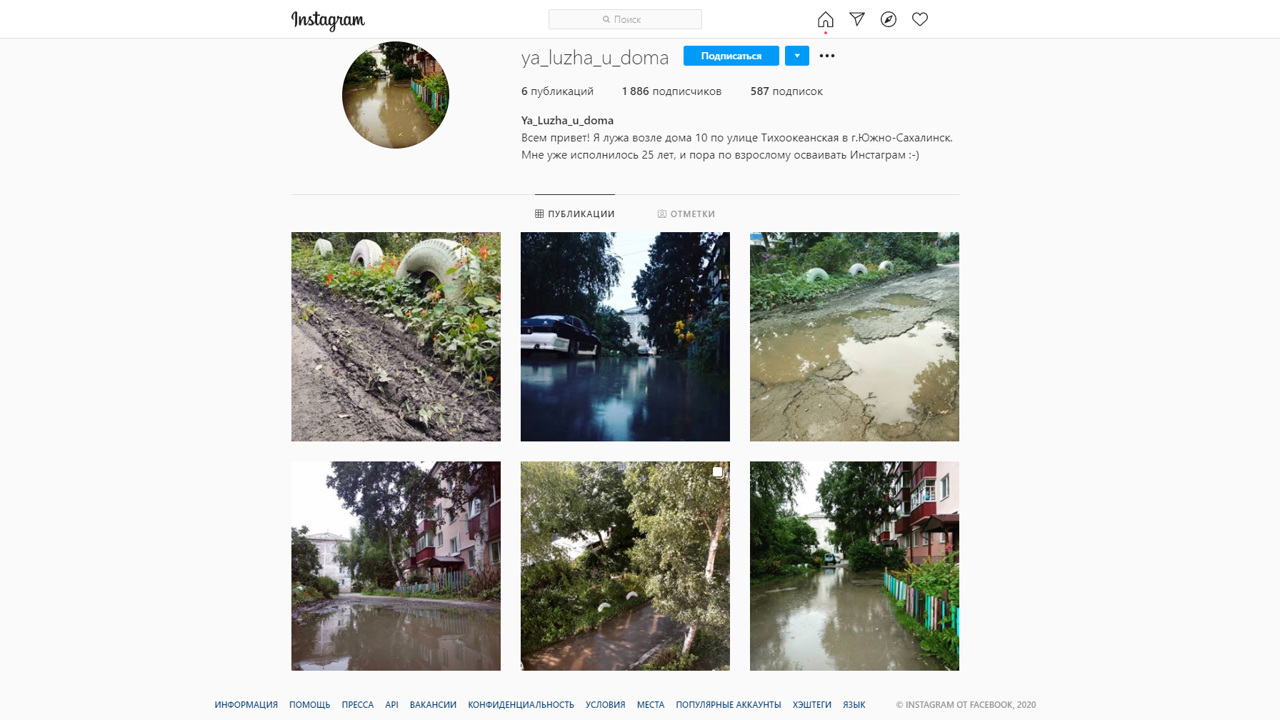The width and height of the screenshot is (1280, 720).
Task: Follow with the Подписаться button
Action: click(x=731, y=56)
